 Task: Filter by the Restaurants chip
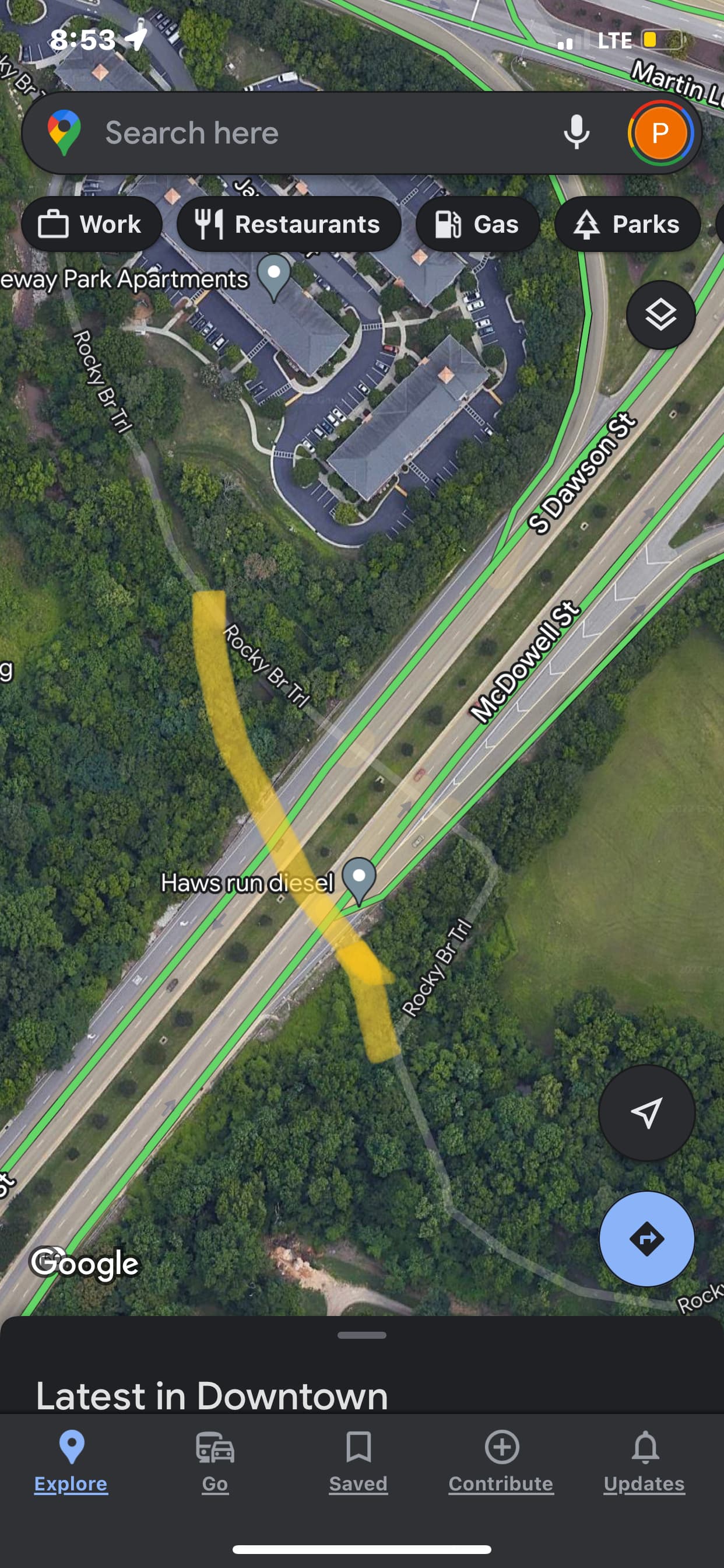289,224
